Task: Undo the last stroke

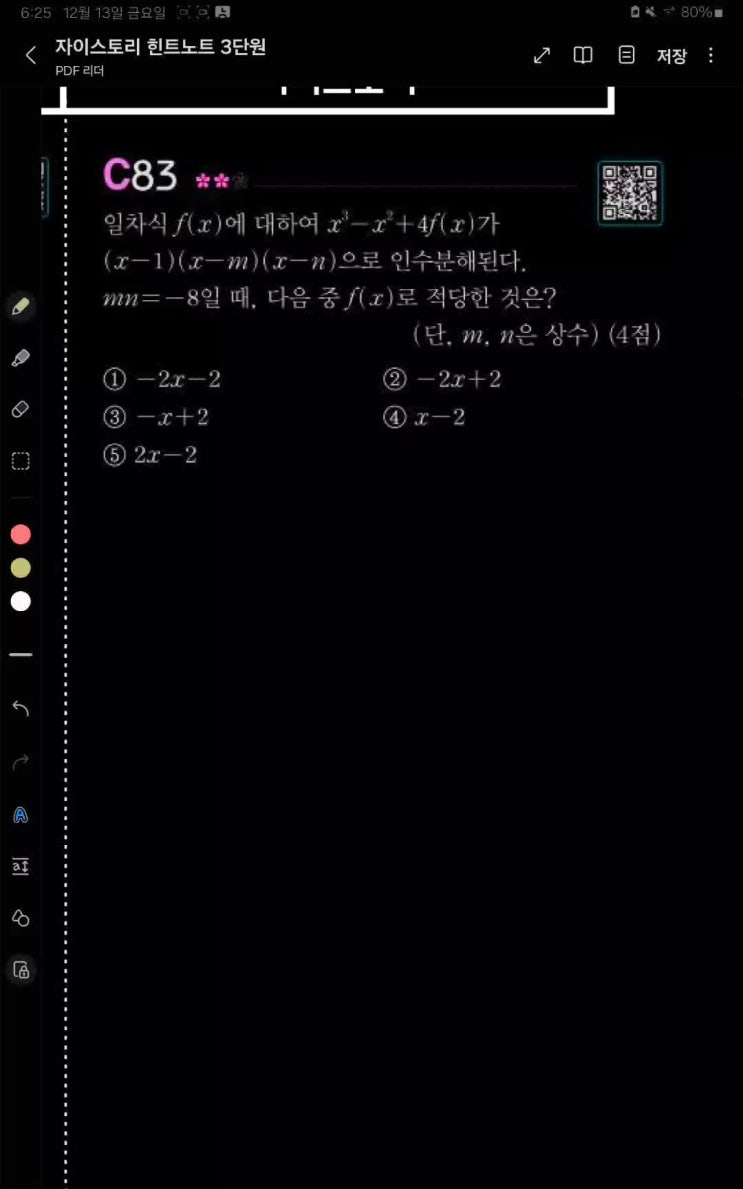Action: tap(20, 709)
